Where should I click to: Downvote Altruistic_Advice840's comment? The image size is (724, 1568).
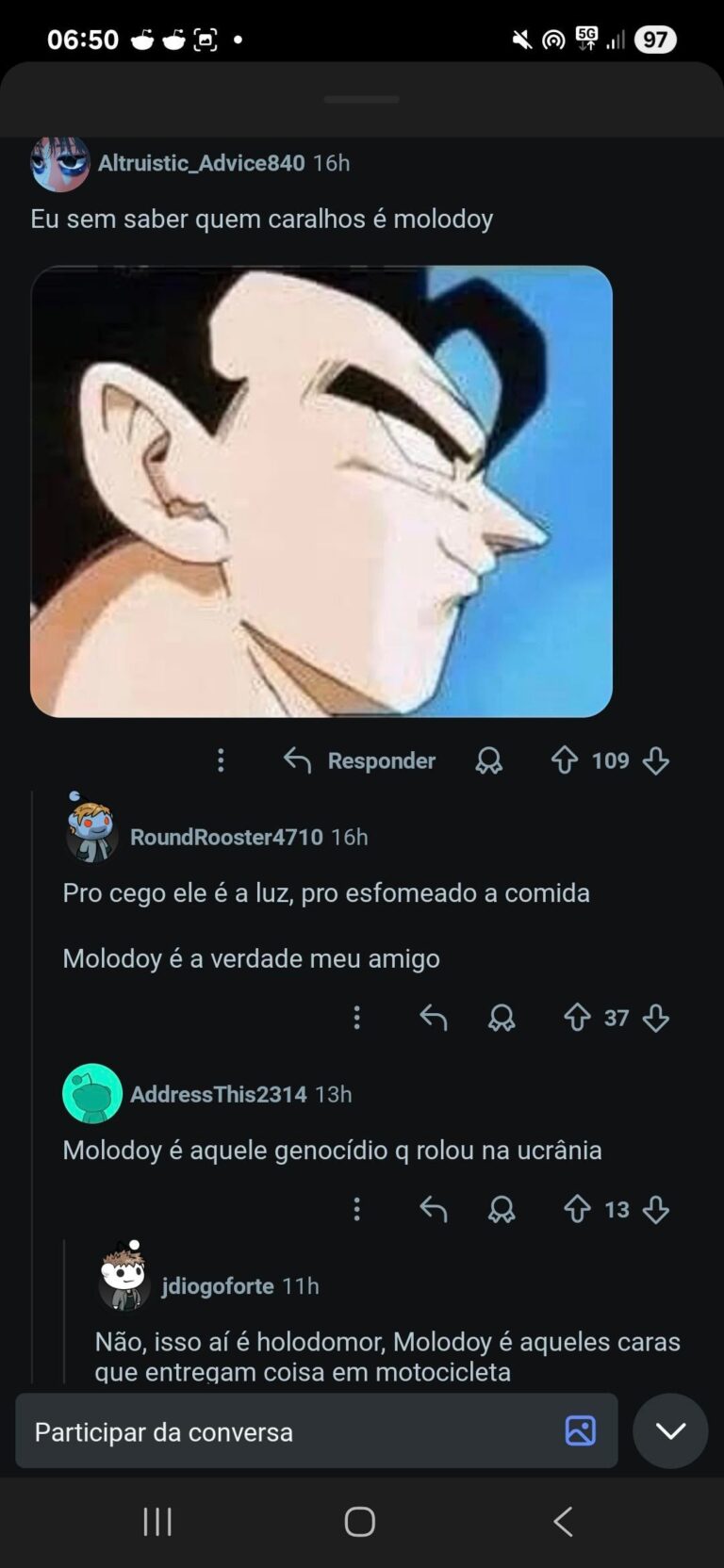click(656, 760)
